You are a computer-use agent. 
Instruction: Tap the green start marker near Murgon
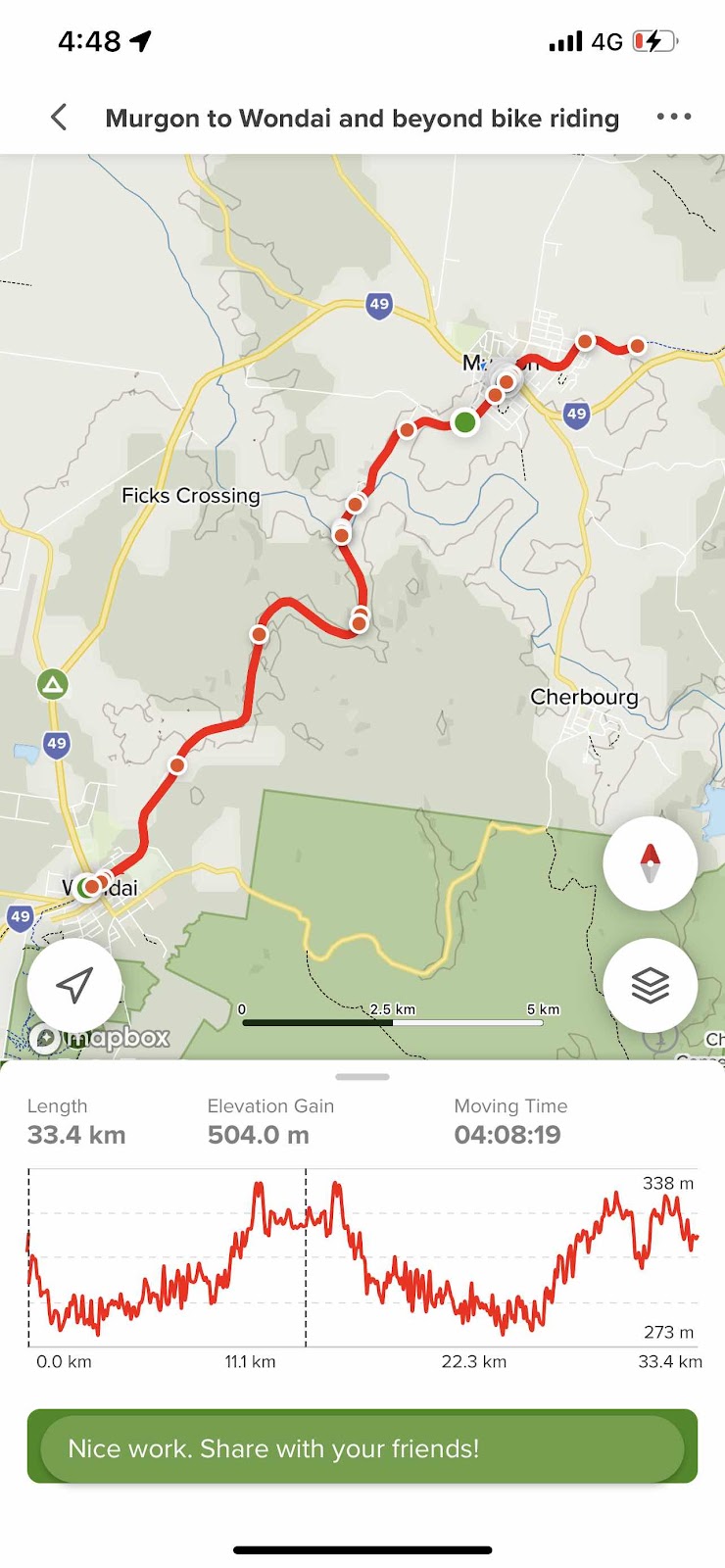pos(465,422)
